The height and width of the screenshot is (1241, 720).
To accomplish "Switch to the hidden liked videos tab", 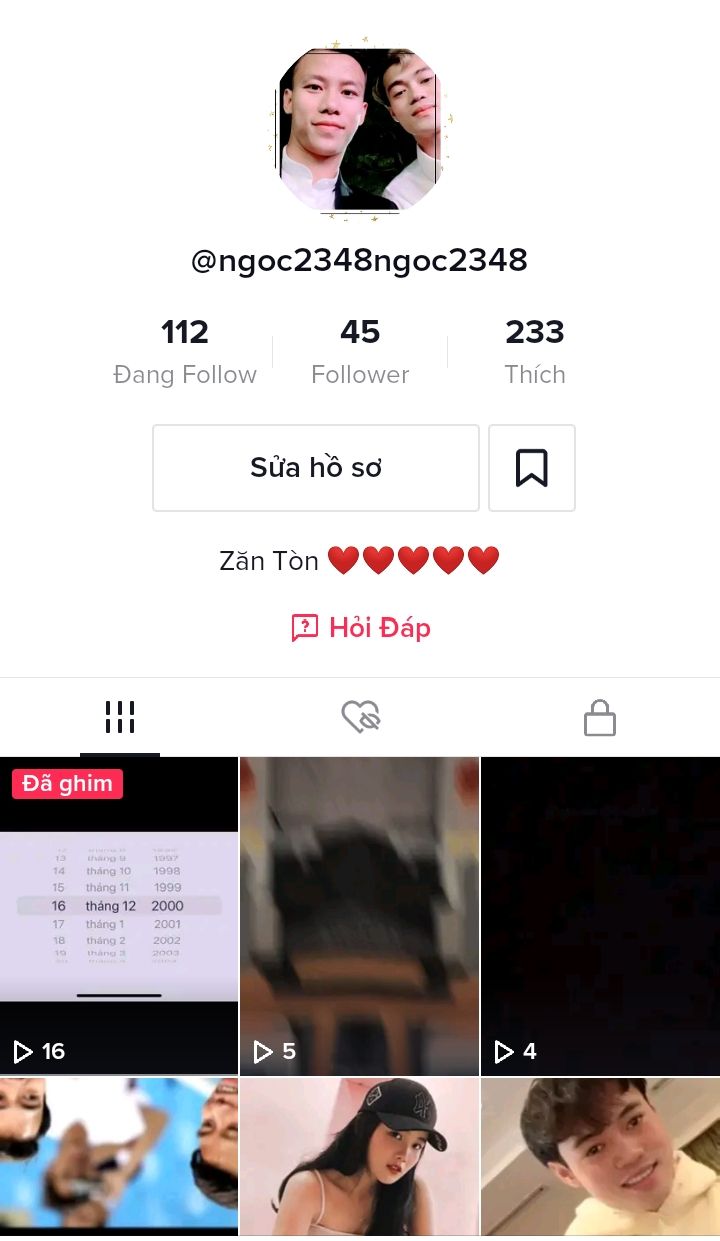I will pyautogui.click(x=360, y=717).
